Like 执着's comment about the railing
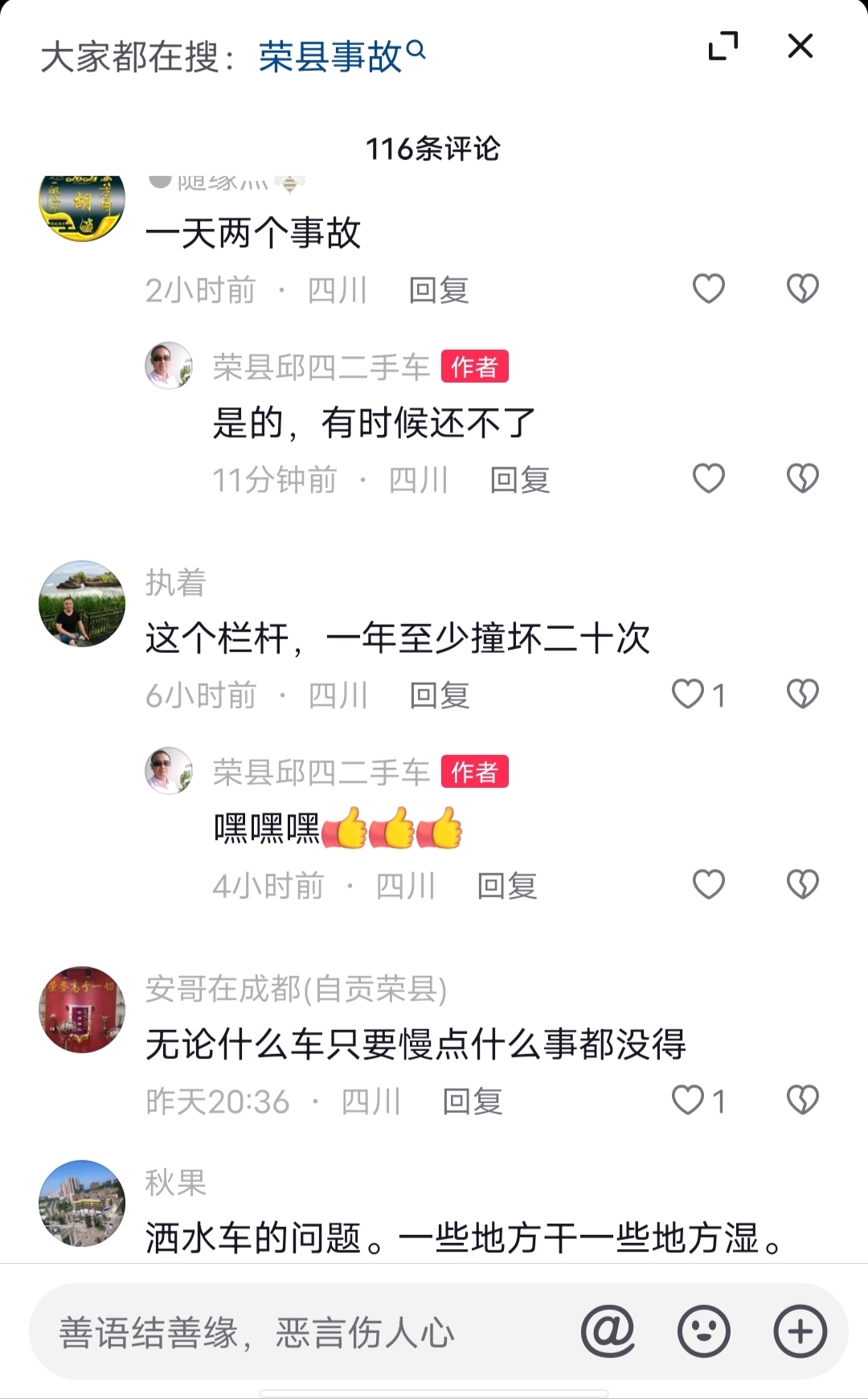 tap(689, 694)
